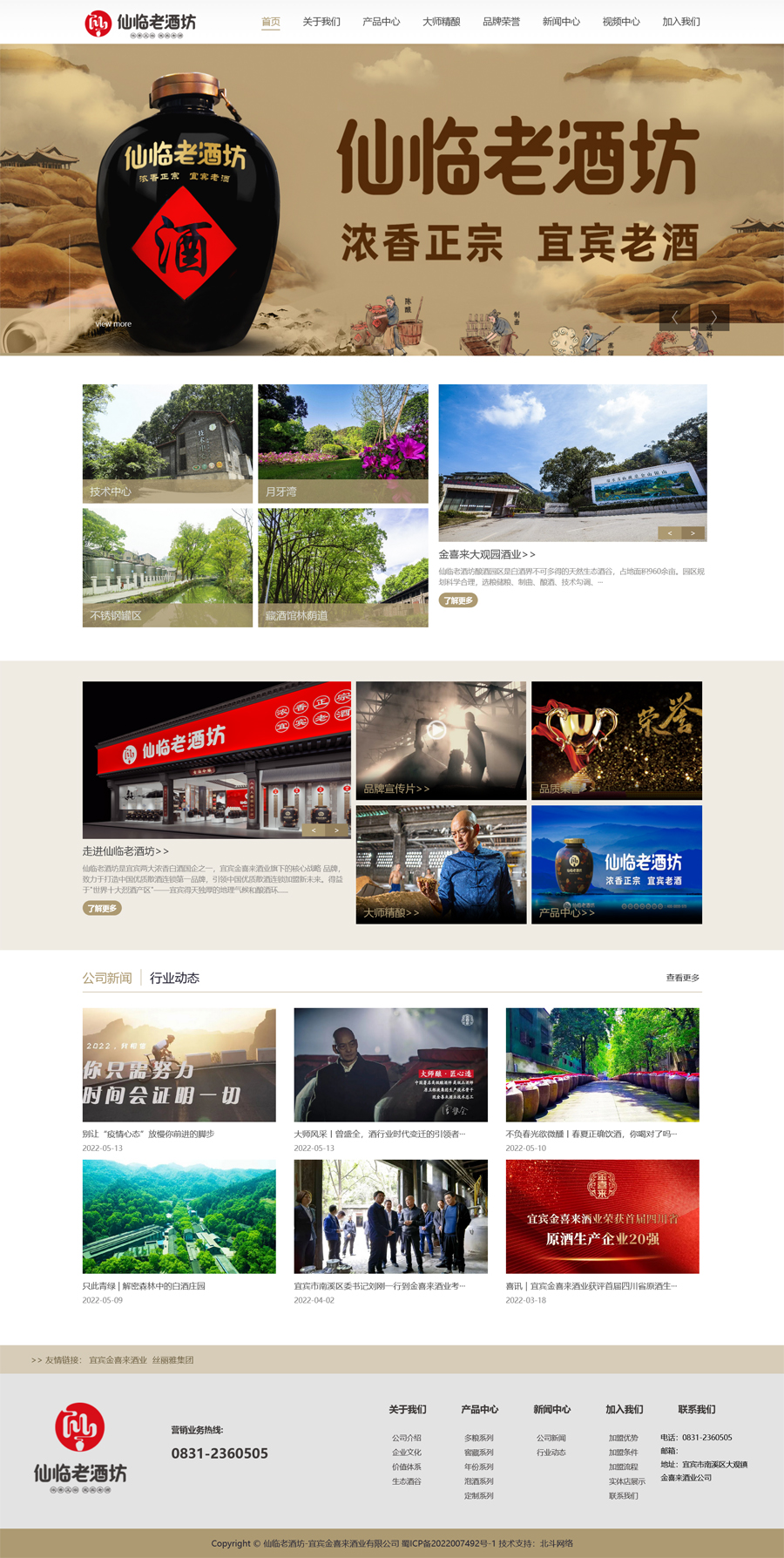Open the 月牙湾 photo tile
Viewport: 784px width, 1558px height.
(x=342, y=444)
